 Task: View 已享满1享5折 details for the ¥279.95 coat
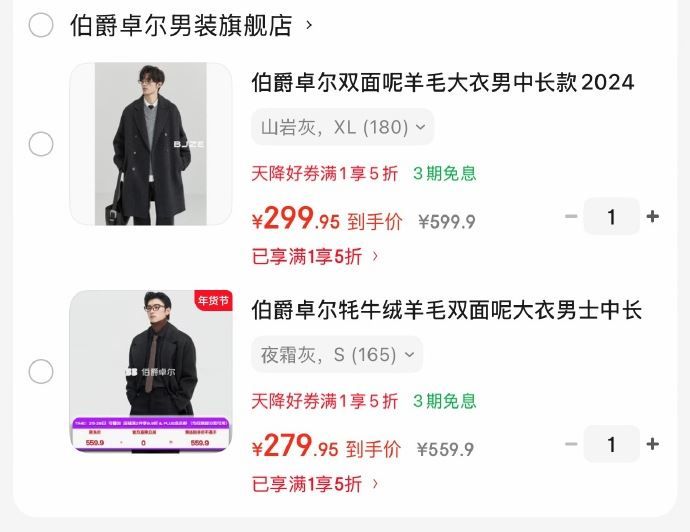point(315,484)
